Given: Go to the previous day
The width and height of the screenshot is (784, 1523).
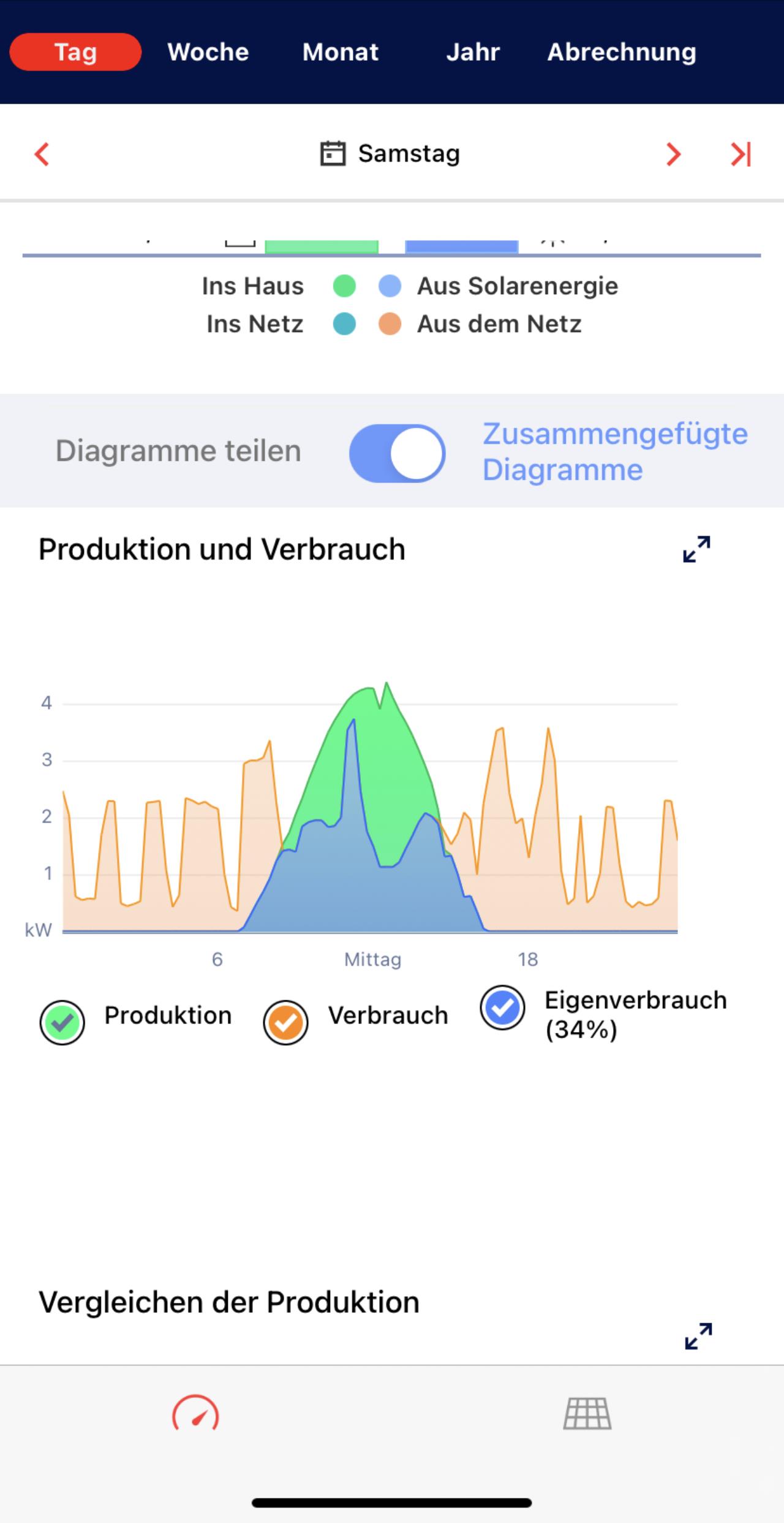Looking at the screenshot, I should tap(42, 154).
